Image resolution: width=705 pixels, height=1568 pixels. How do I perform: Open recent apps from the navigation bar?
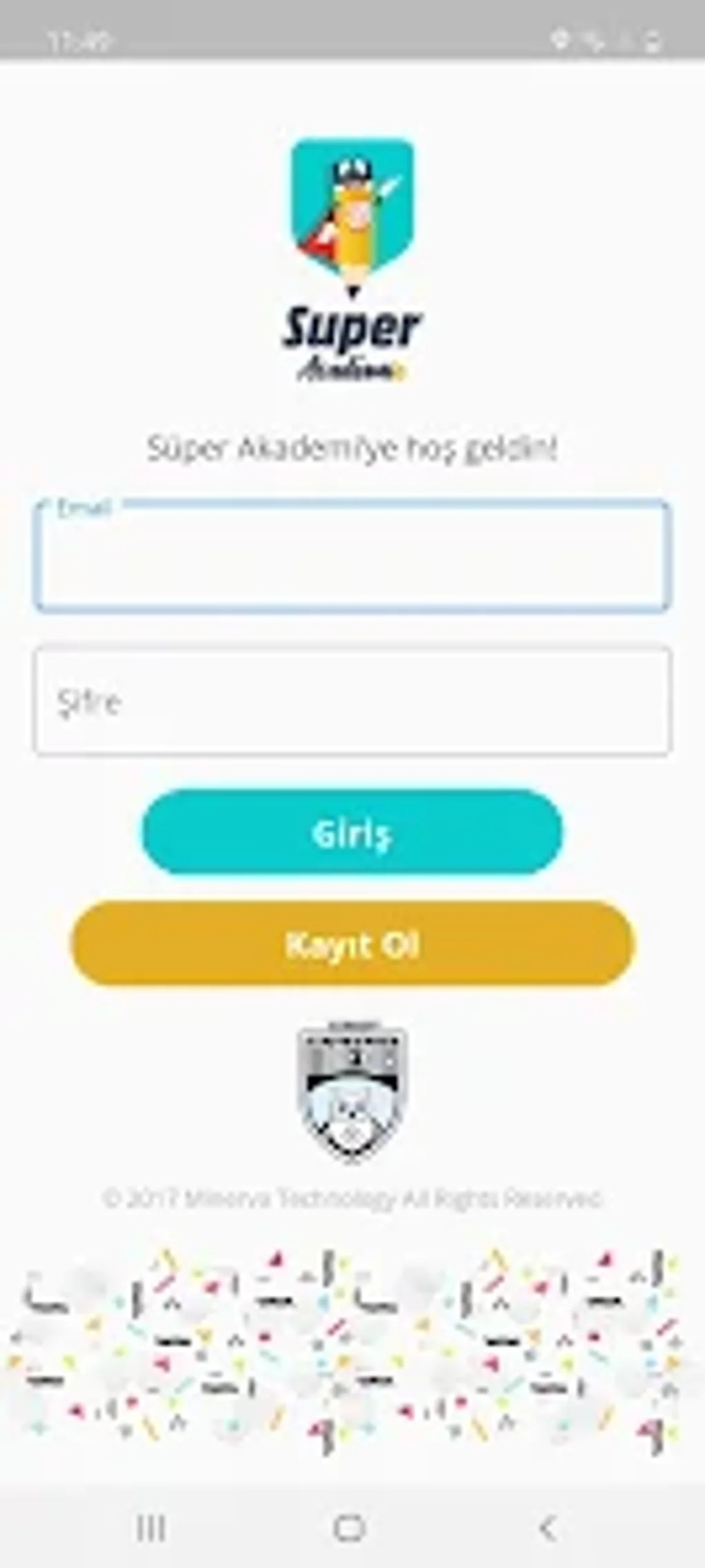tap(151, 1528)
